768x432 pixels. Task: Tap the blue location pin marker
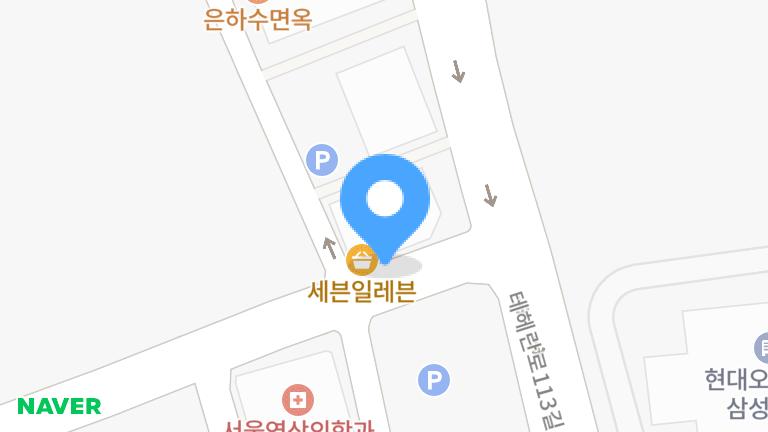(x=385, y=201)
